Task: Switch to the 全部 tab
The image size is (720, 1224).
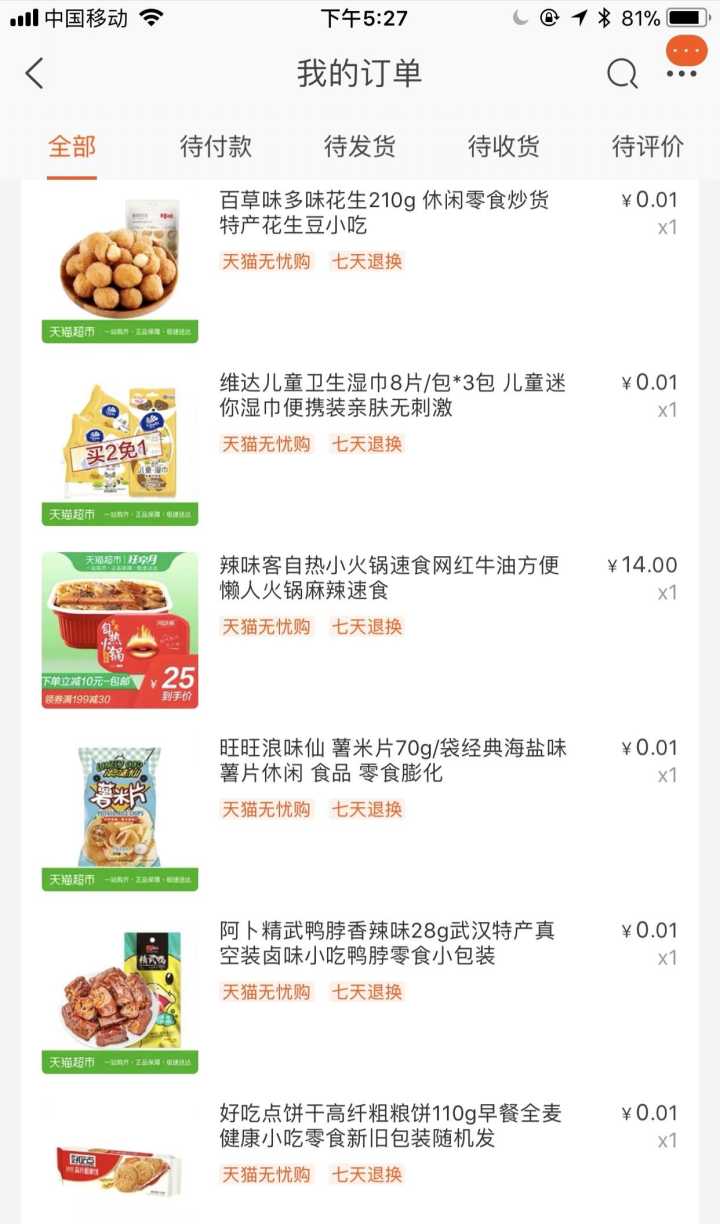Action: [x=72, y=147]
